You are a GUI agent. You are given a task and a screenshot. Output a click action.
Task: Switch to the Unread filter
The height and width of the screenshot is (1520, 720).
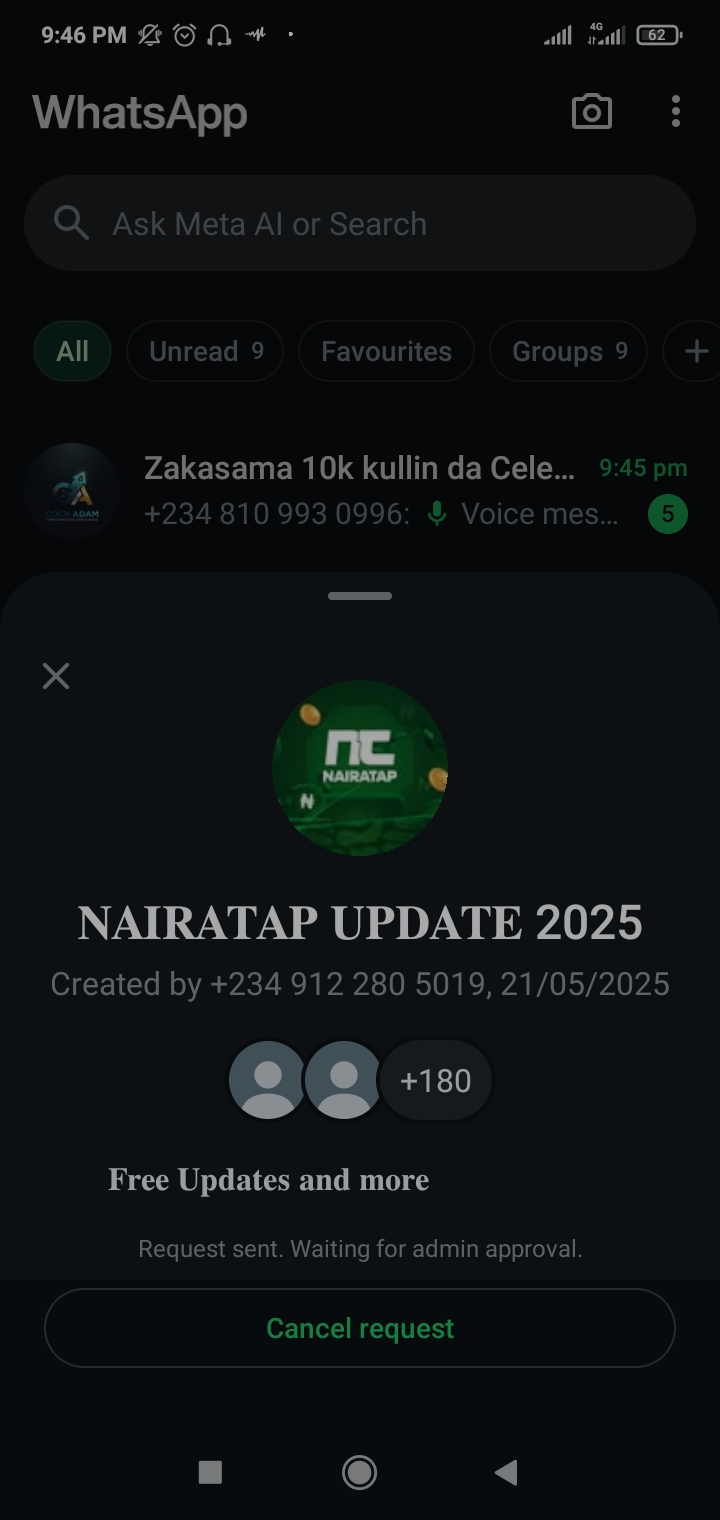click(205, 352)
